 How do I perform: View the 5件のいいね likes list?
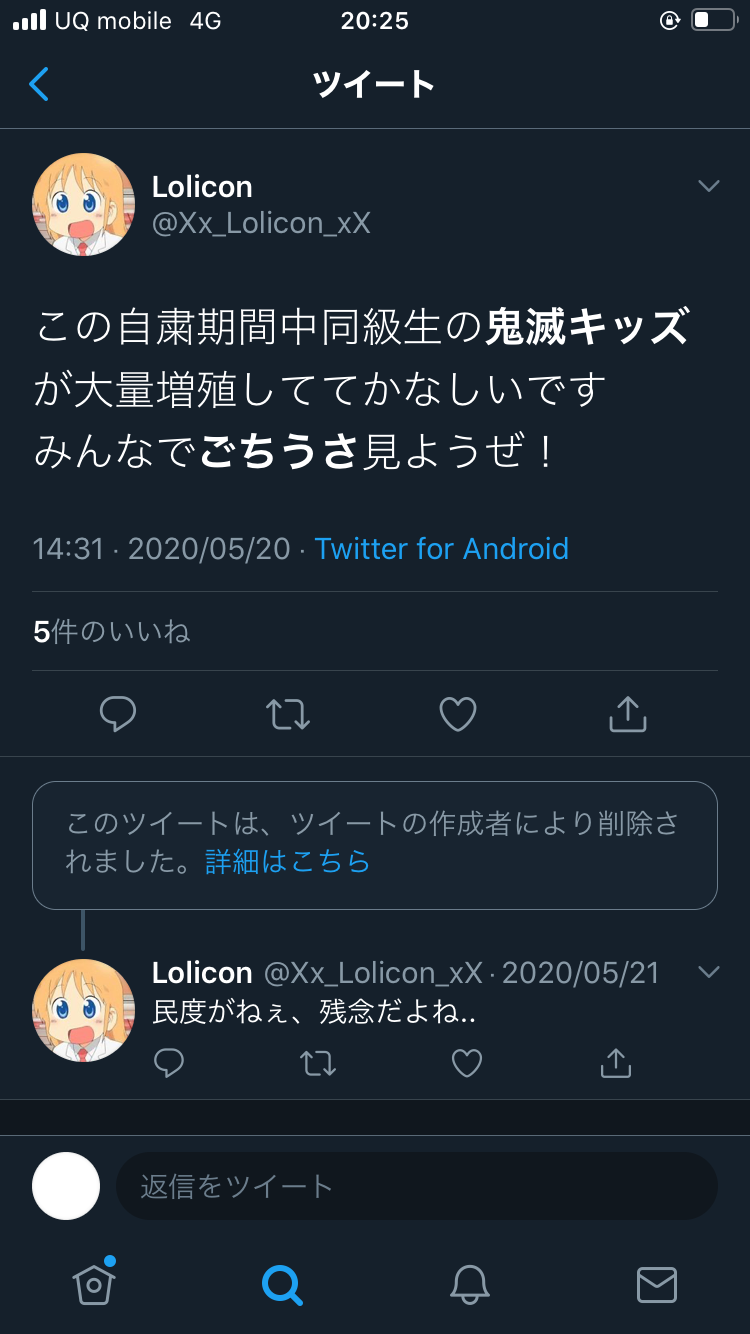point(111,631)
